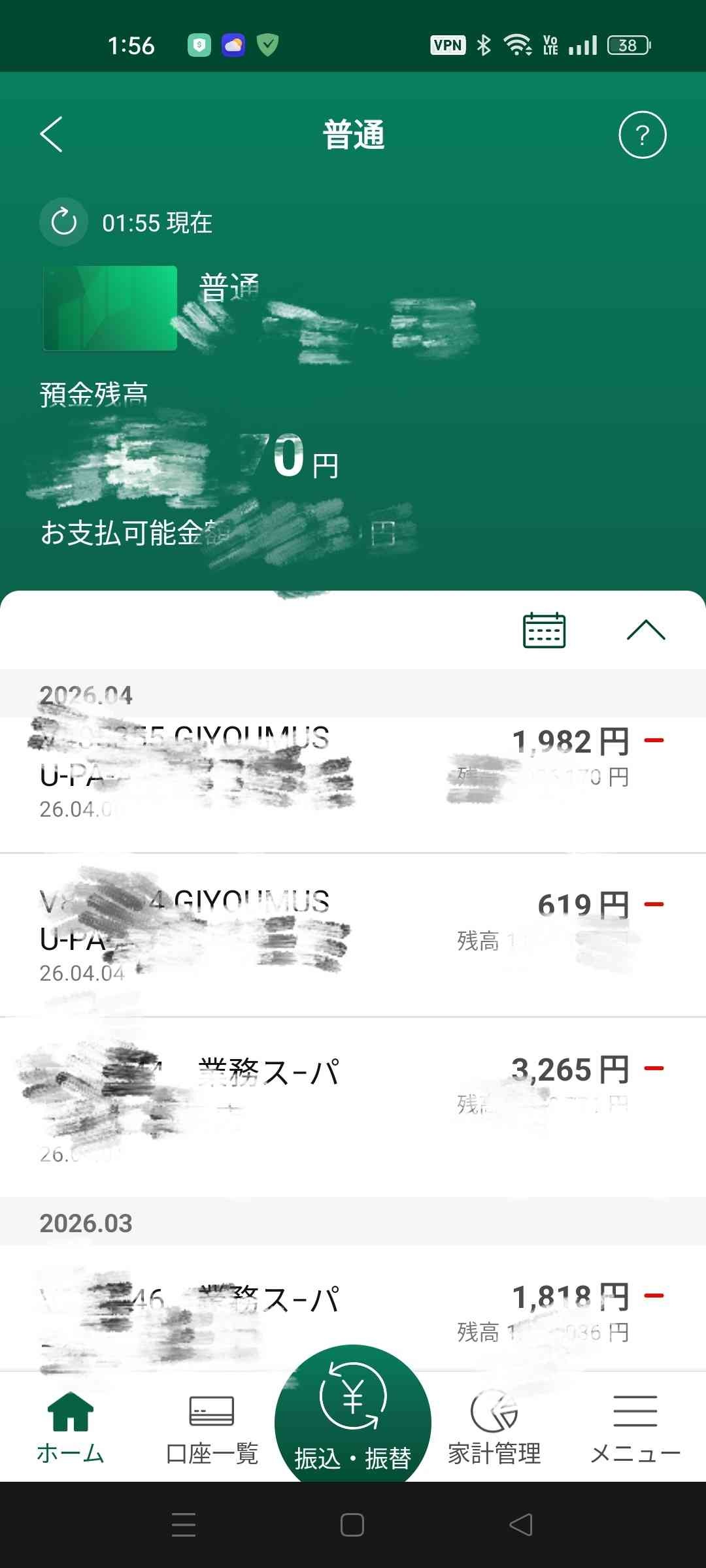
Task: Open the メニュー tab
Action: pos(635,1428)
